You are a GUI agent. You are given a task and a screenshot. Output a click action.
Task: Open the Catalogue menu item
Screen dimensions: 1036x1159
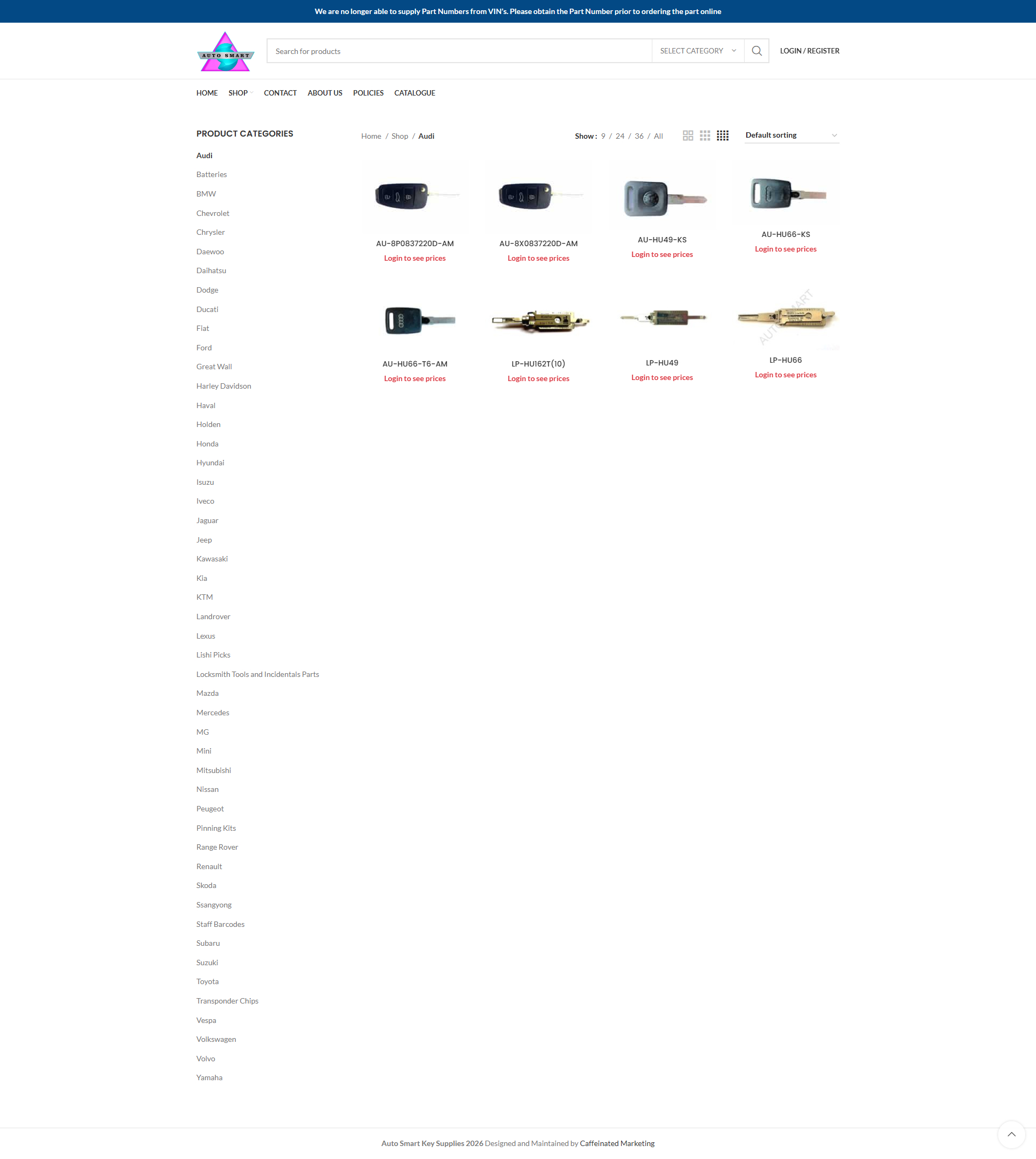click(x=414, y=93)
